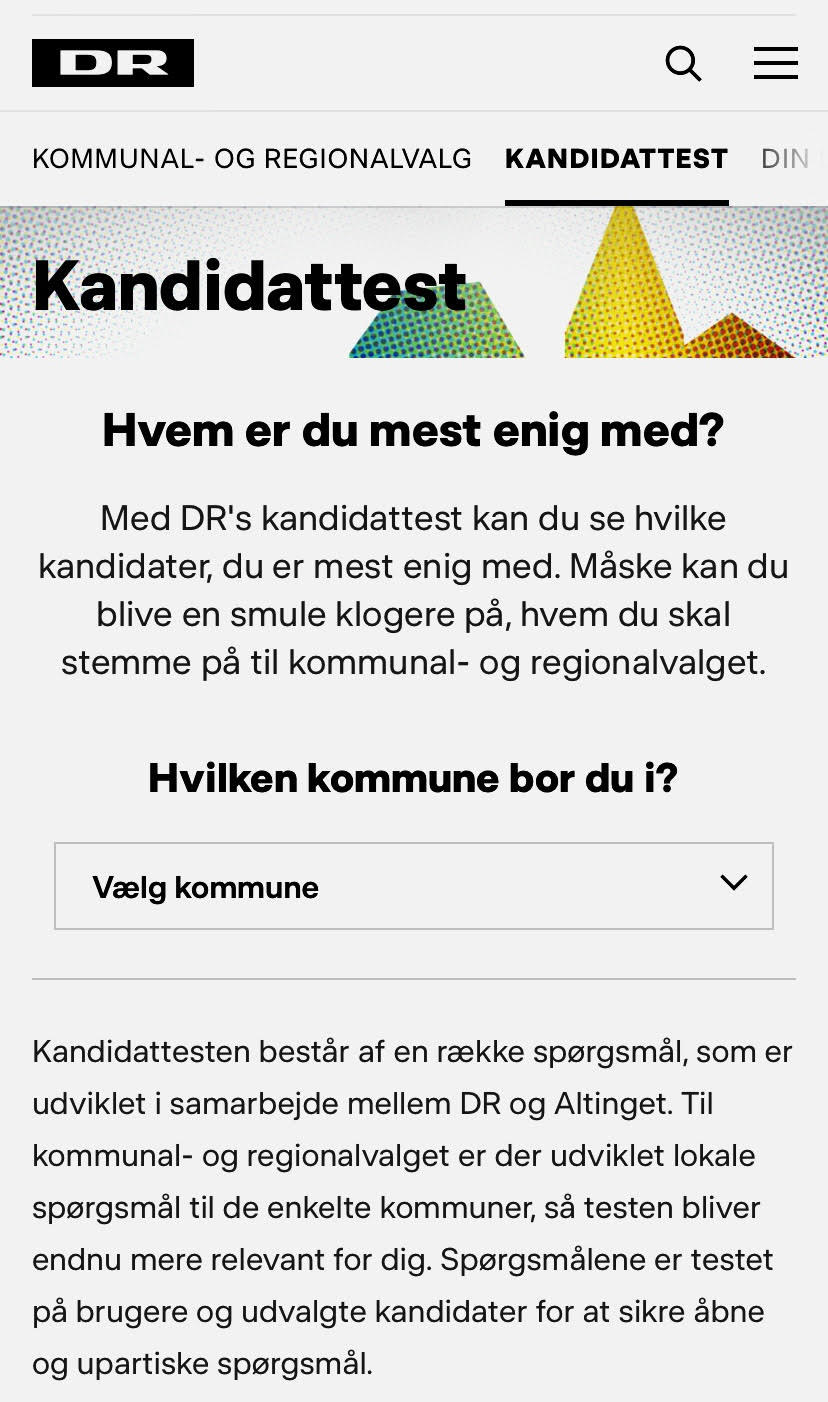Go to DR homepage via logo
828x1402 pixels.
pos(113,63)
